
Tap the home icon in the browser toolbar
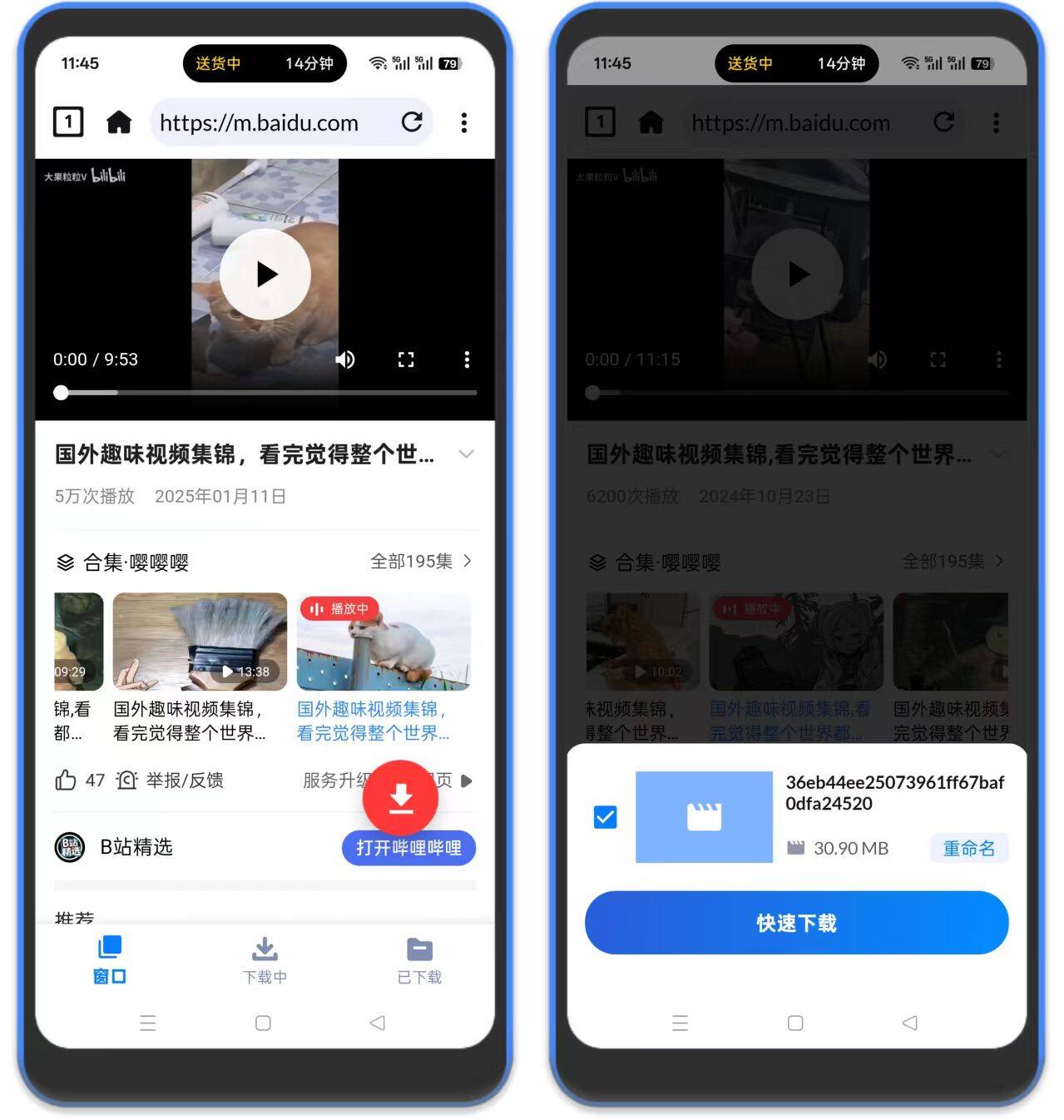click(x=119, y=122)
